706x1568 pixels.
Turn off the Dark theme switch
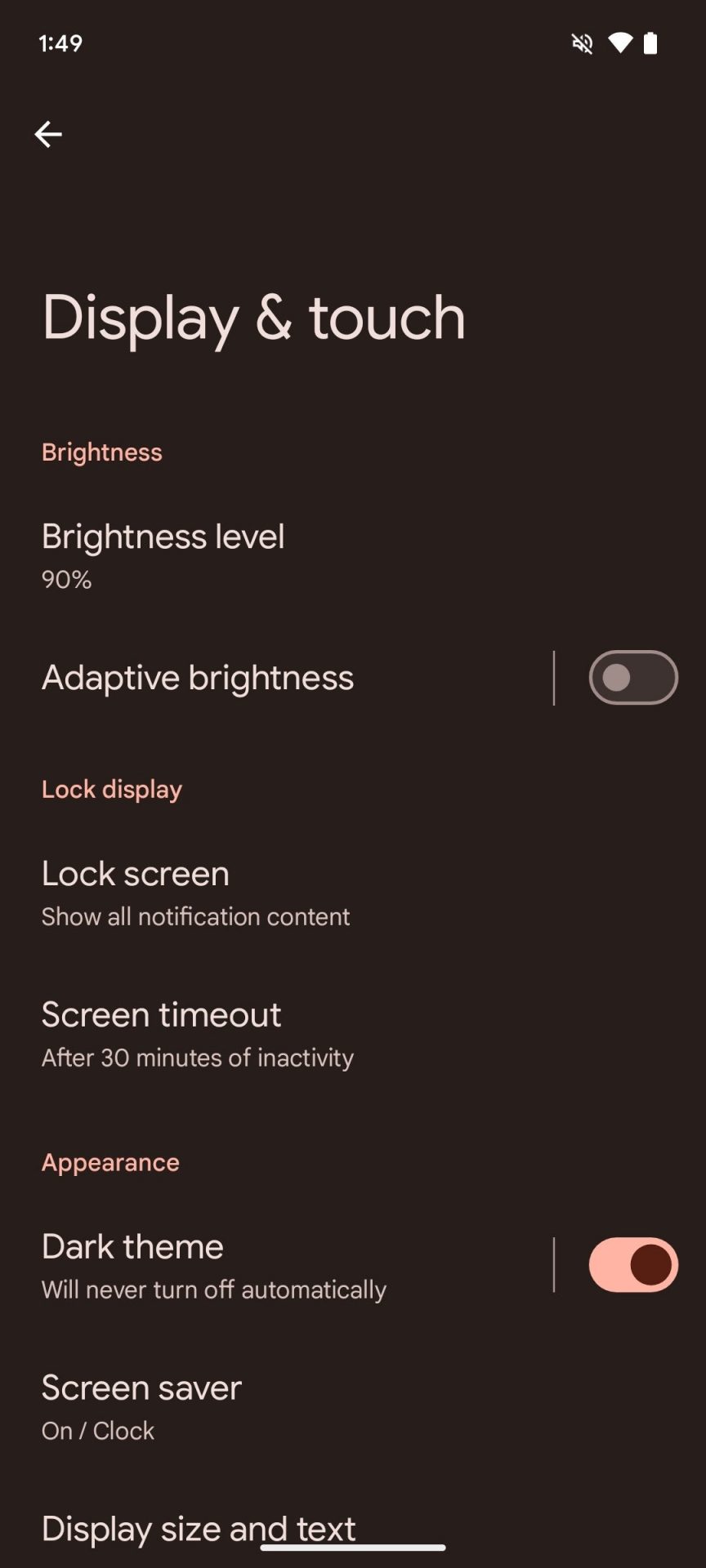tap(632, 1265)
